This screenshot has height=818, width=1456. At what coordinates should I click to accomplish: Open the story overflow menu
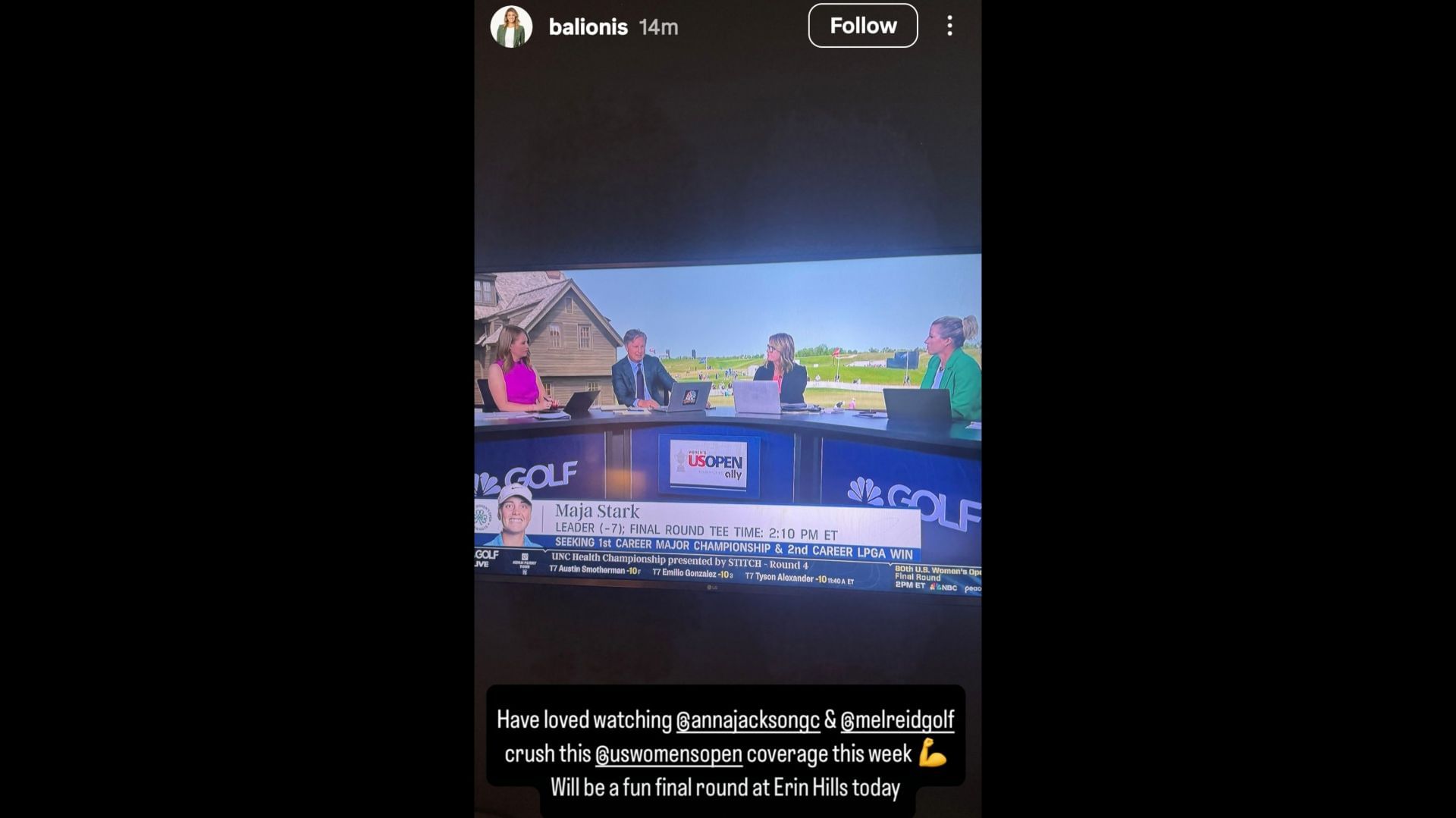pos(949,27)
